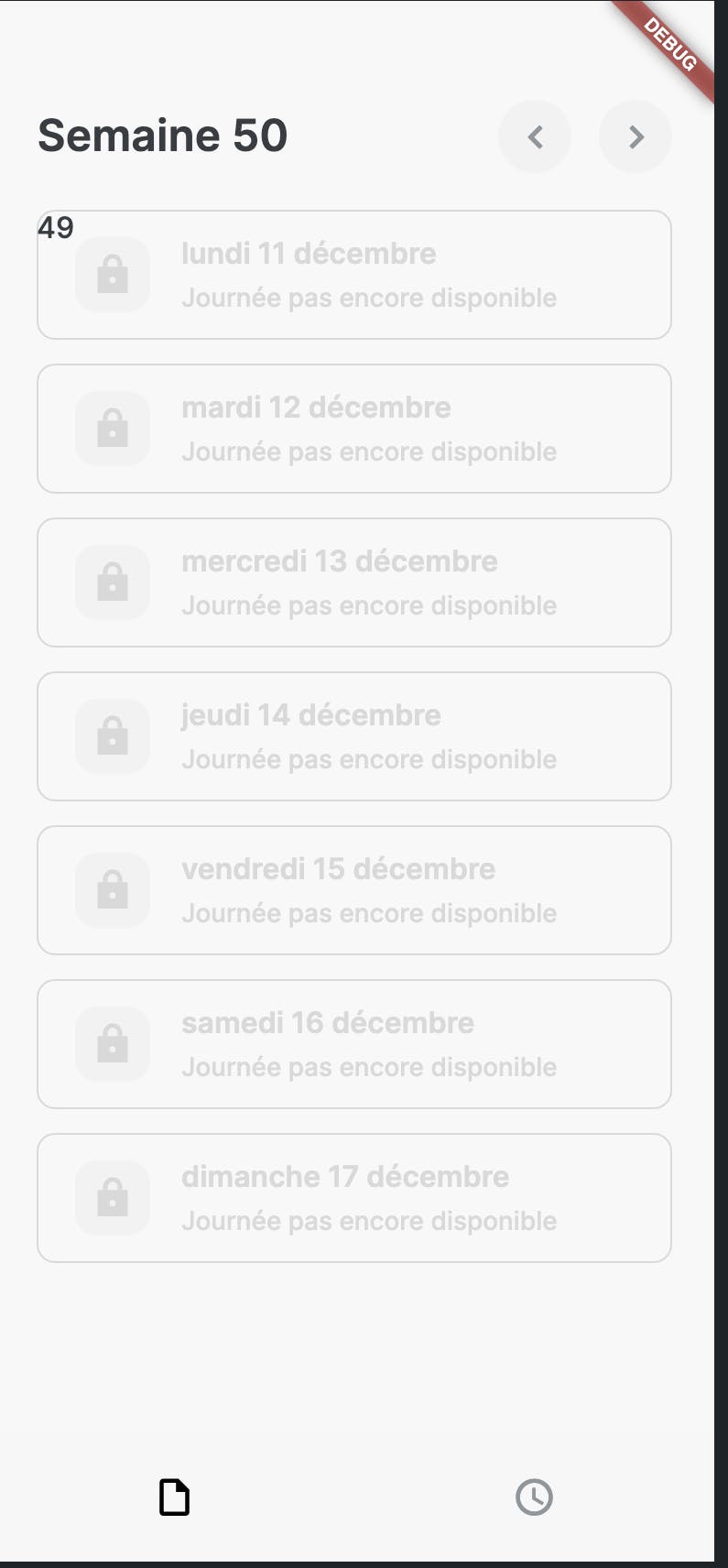
Task: Go to the next week
Action: click(636, 137)
